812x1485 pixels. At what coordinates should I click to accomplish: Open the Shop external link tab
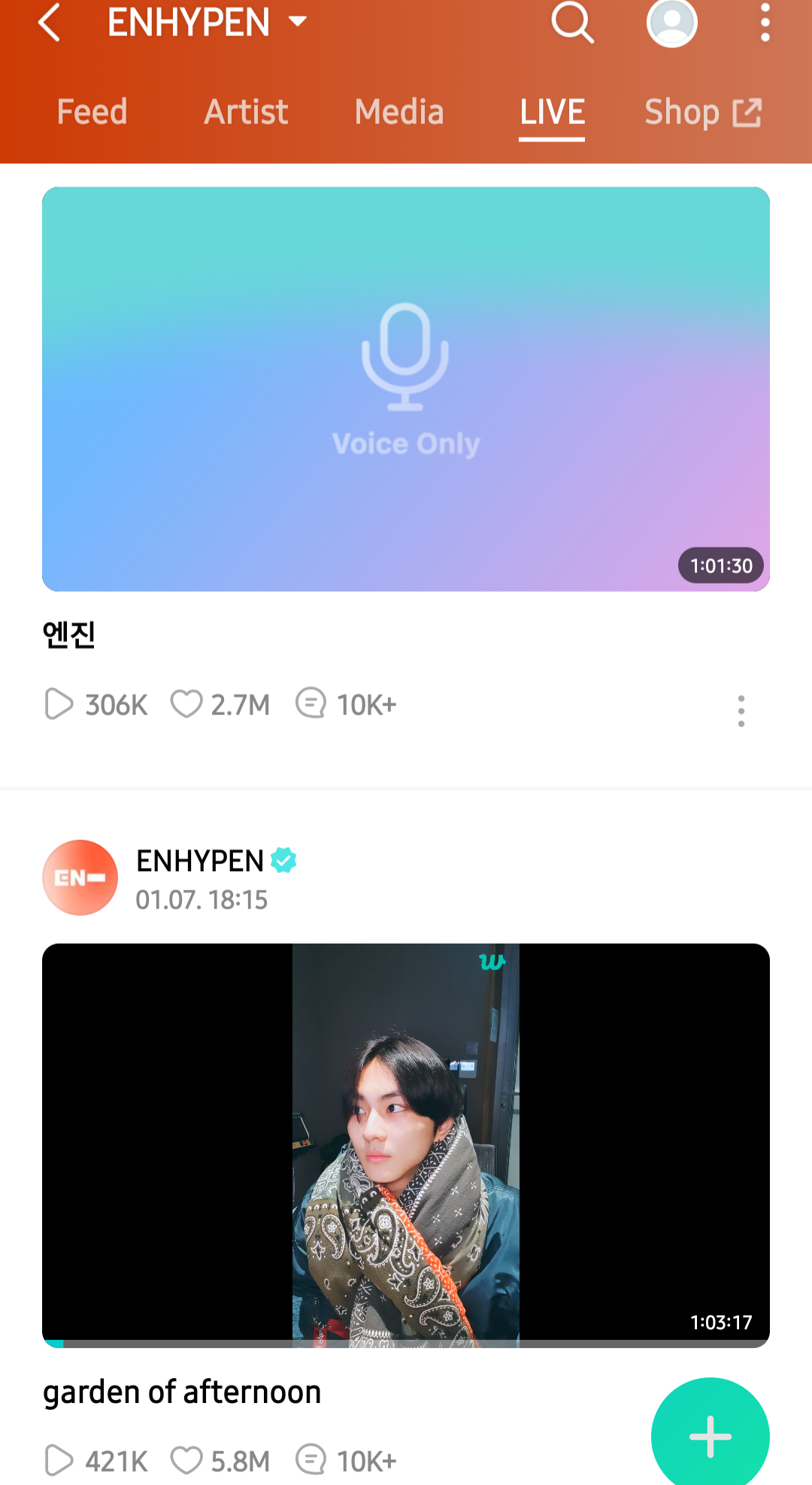703,113
